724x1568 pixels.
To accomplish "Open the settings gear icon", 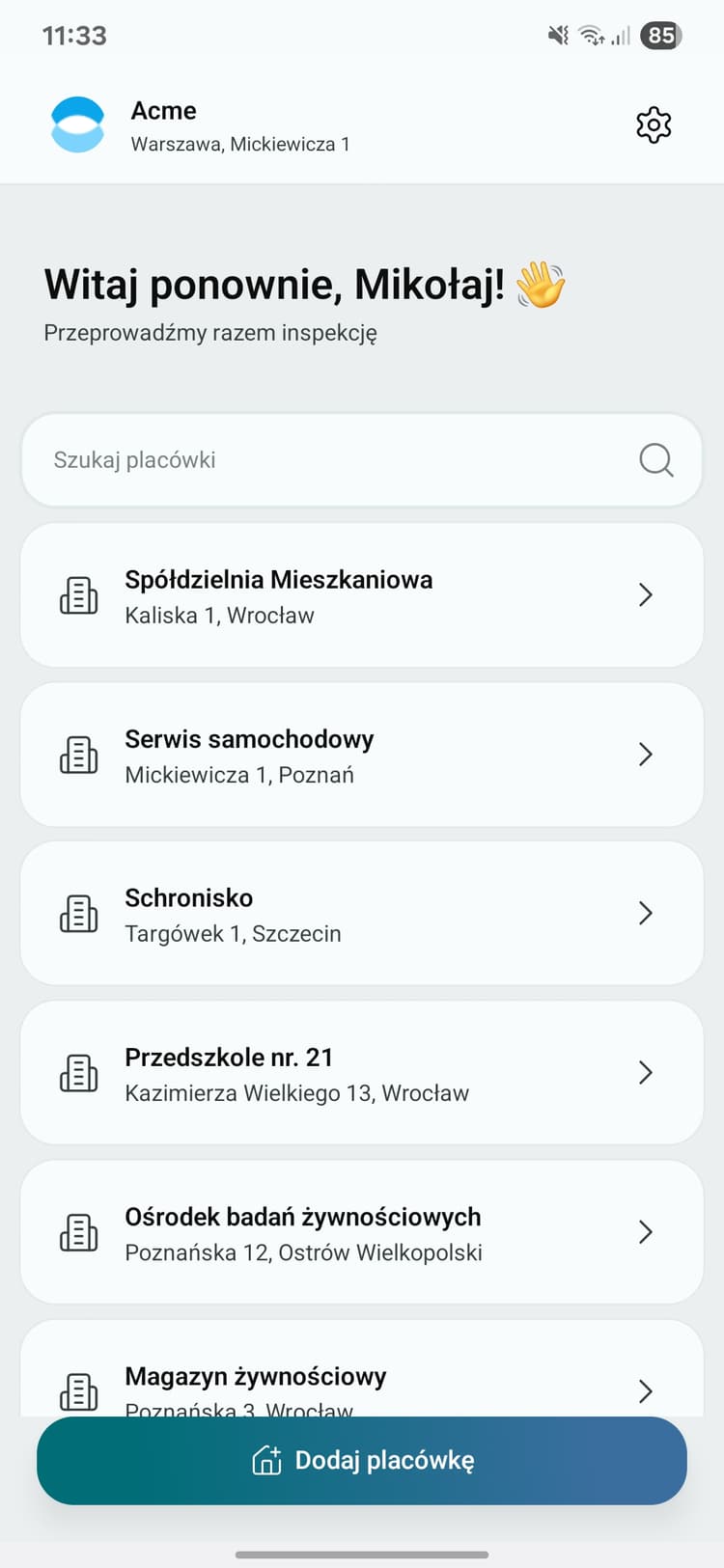I will point(654,125).
